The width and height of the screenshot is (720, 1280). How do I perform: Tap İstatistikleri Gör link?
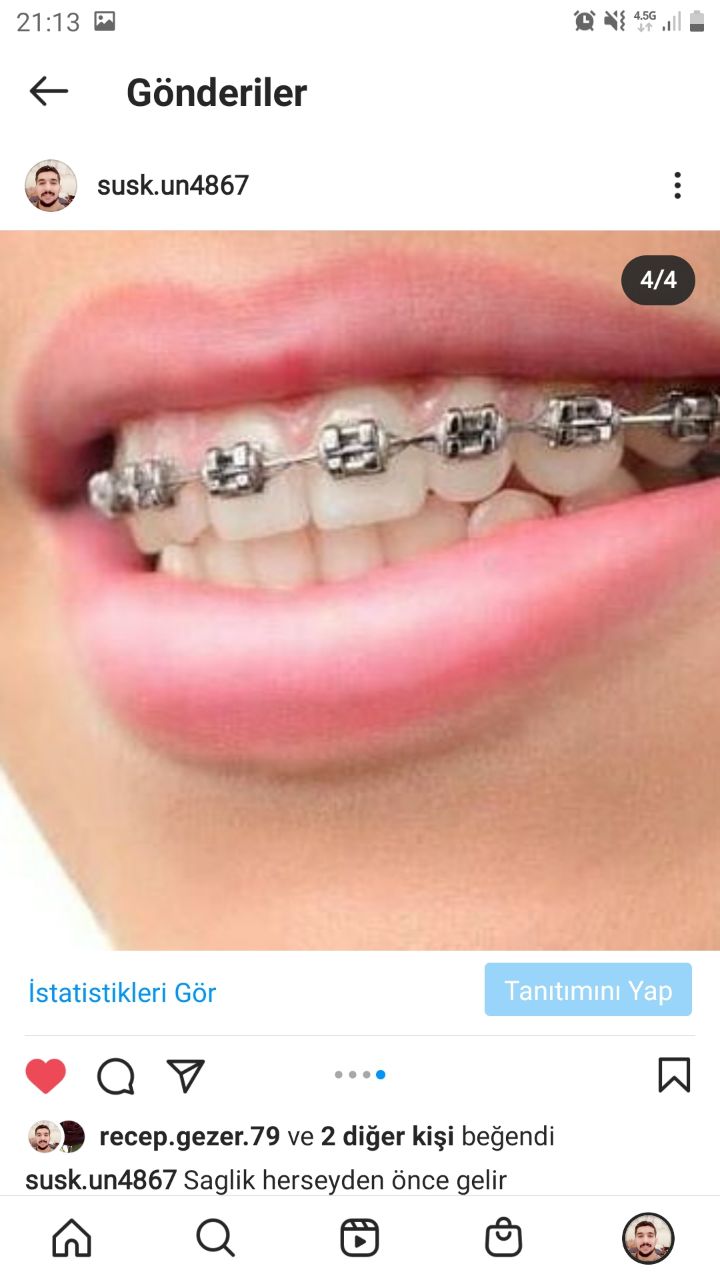(x=122, y=992)
